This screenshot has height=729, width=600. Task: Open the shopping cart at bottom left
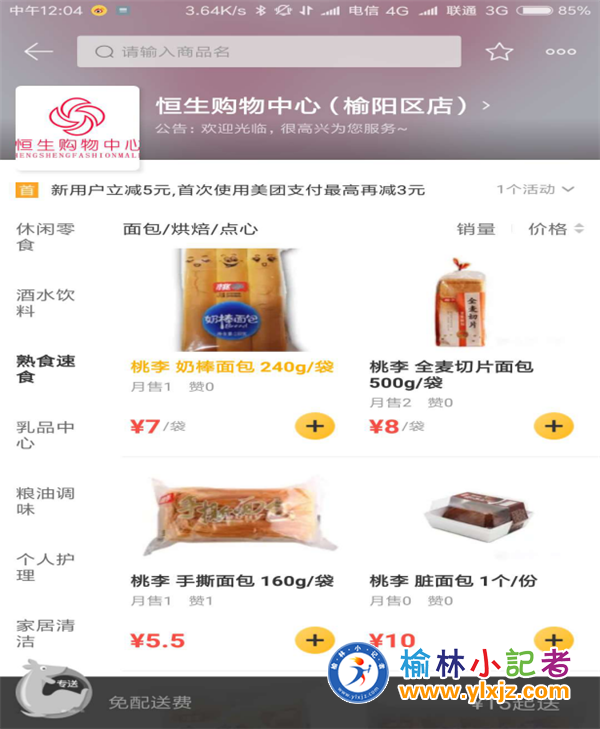(48, 690)
